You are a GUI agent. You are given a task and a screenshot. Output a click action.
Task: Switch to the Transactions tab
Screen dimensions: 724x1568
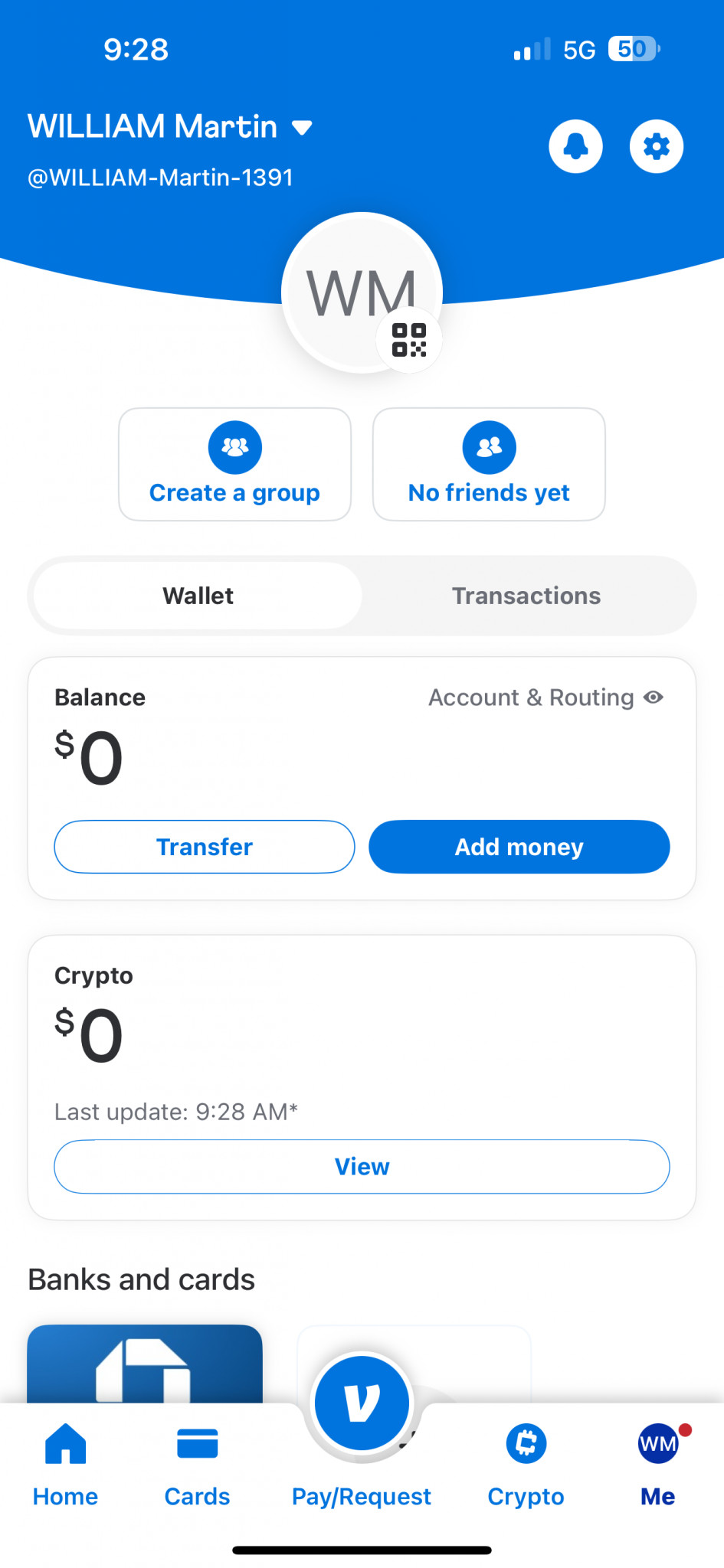click(x=526, y=596)
